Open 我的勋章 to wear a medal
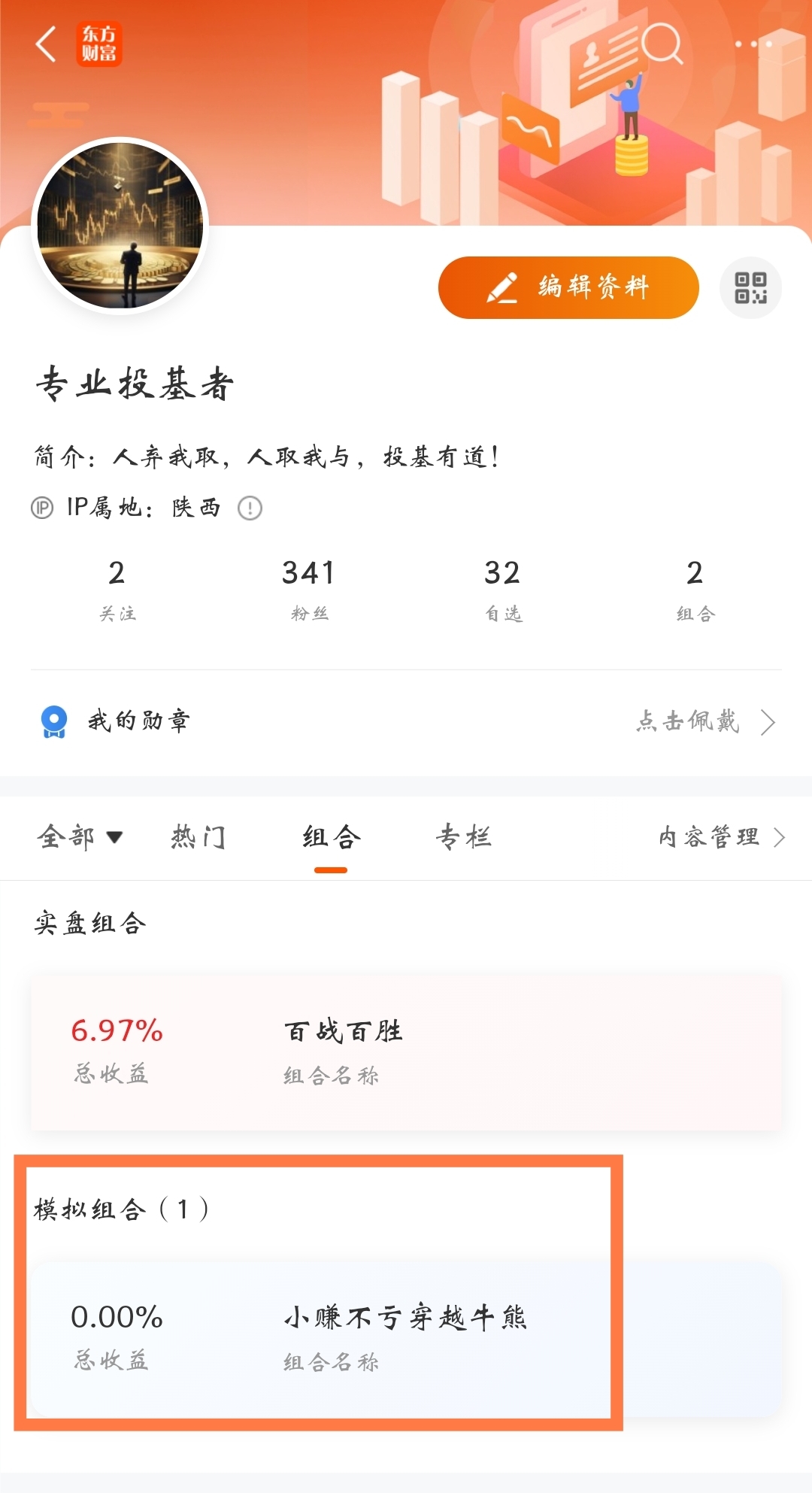812x1493 pixels. click(x=406, y=721)
